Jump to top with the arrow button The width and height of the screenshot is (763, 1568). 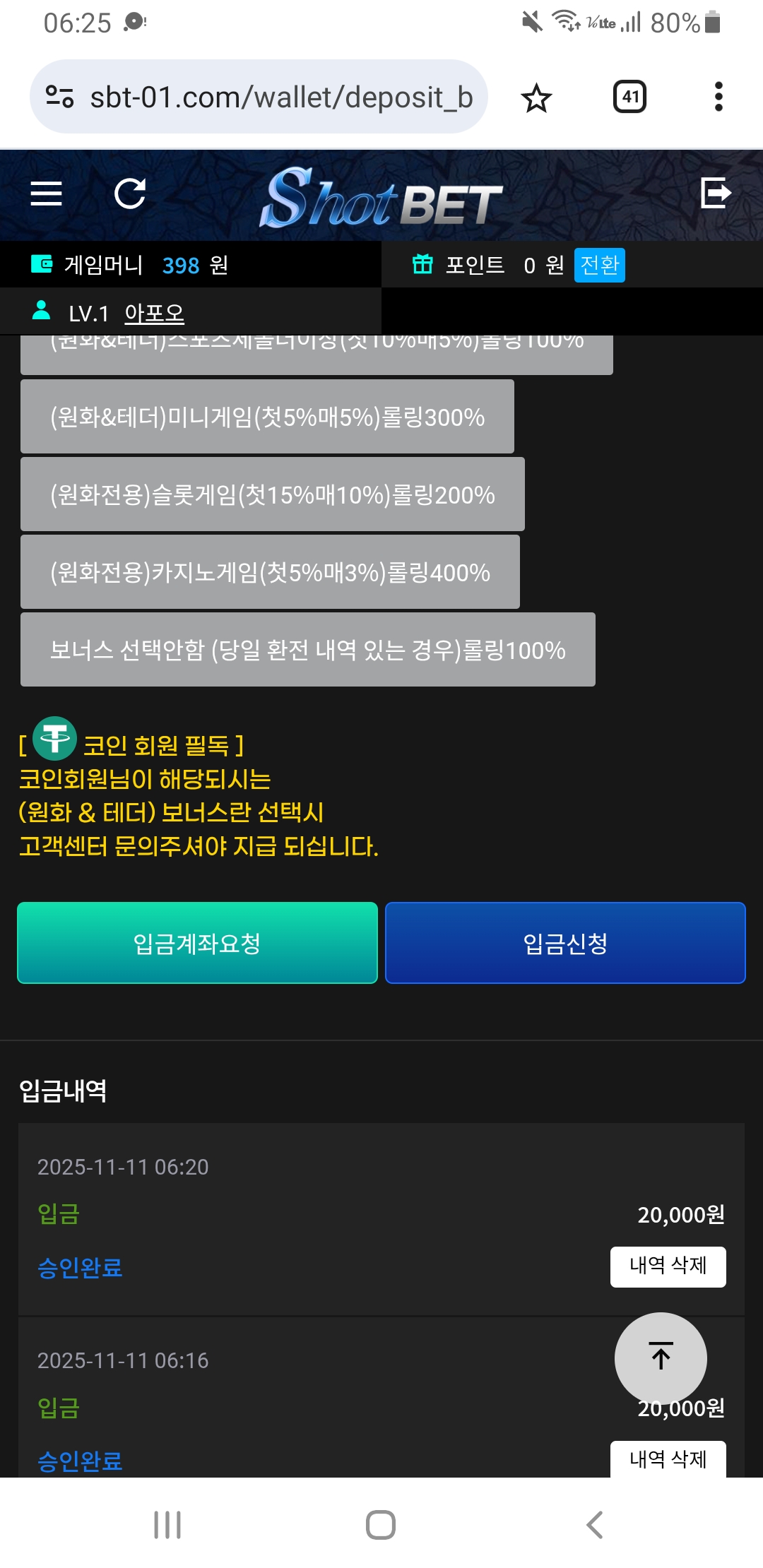click(661, 1358)
